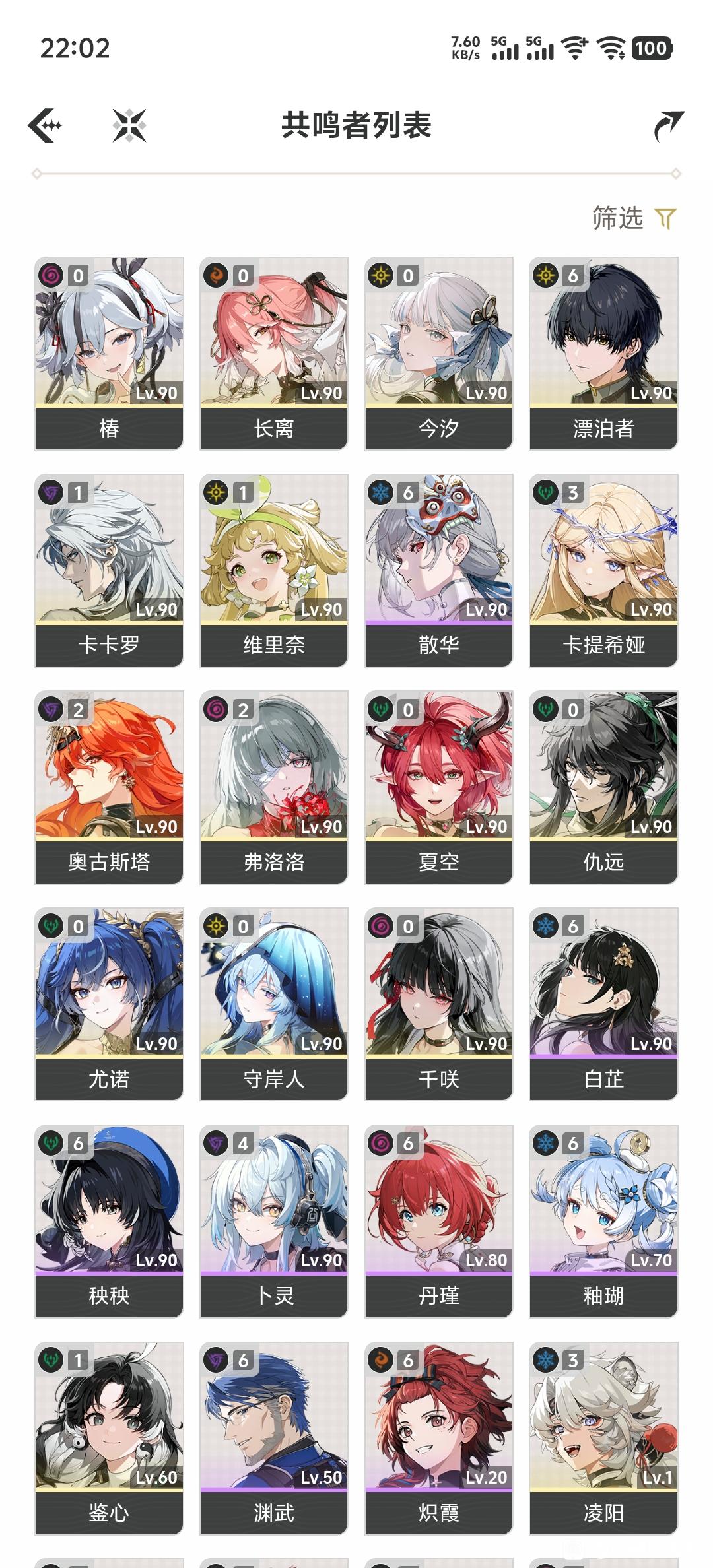Open resonator 卜灵
The width and height of the screenshot is (713, 1568).
click(274, 1221)
